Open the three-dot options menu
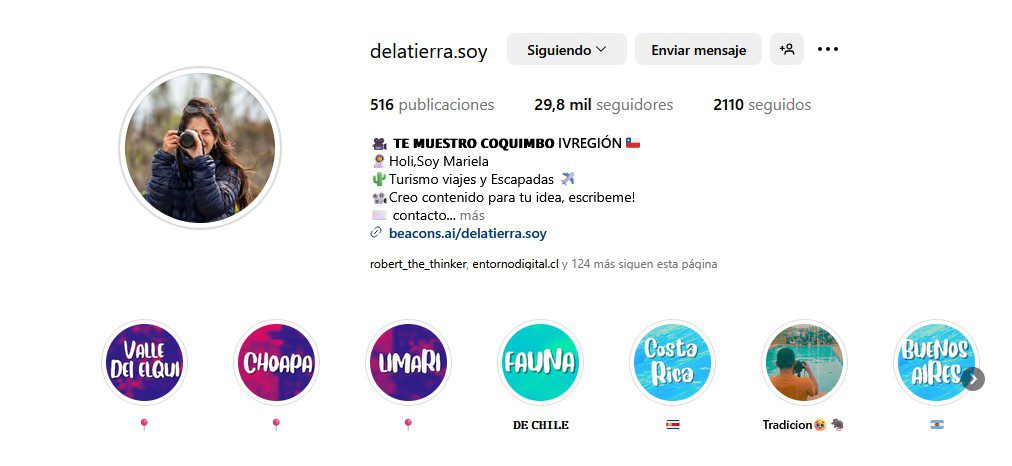Screen dimensions: 1012x466 click(828, 49)
